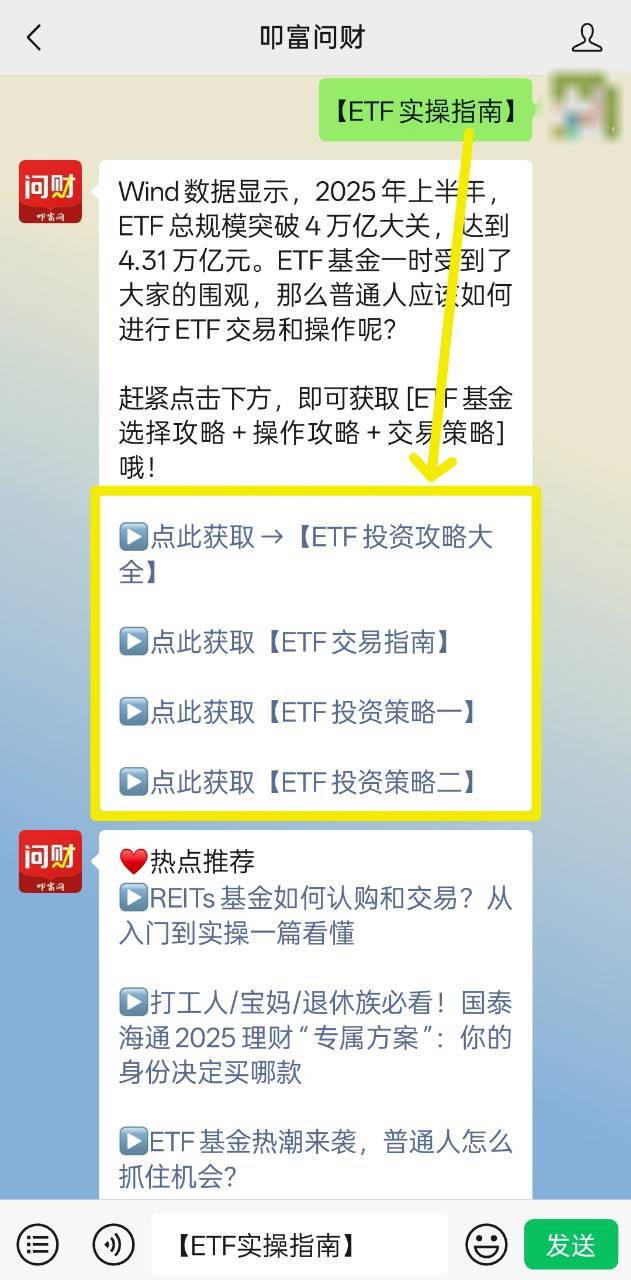The height and width of the screenshot is (1280, 631).
Task: Switch to voice input
Action: click(x=113, y=1245)
